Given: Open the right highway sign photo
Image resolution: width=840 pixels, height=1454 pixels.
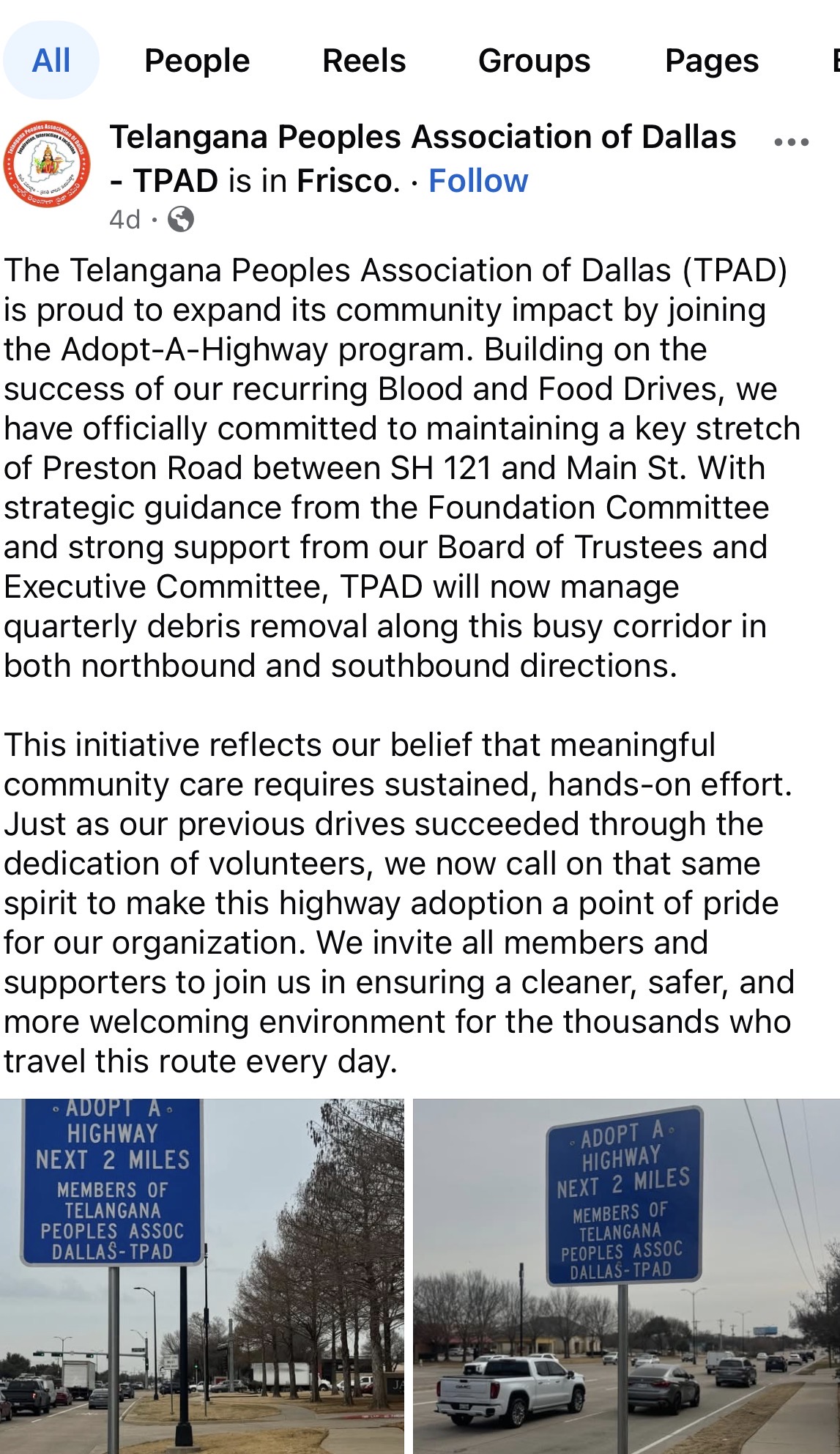Looking at the screenshot, I should pos(626,1276).
